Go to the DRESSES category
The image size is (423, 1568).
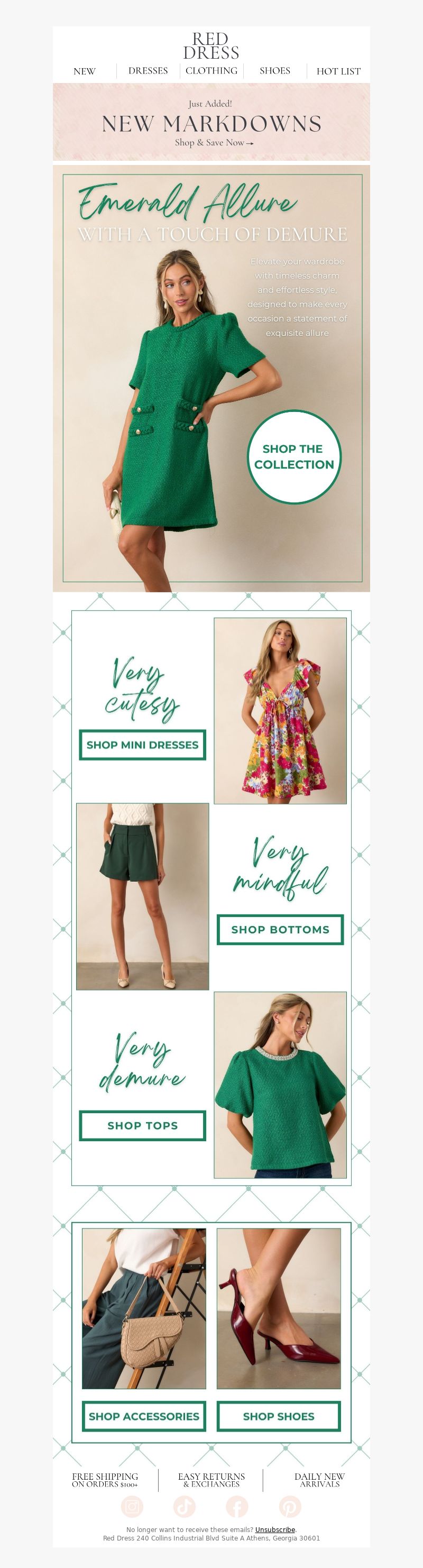point(148,71)
